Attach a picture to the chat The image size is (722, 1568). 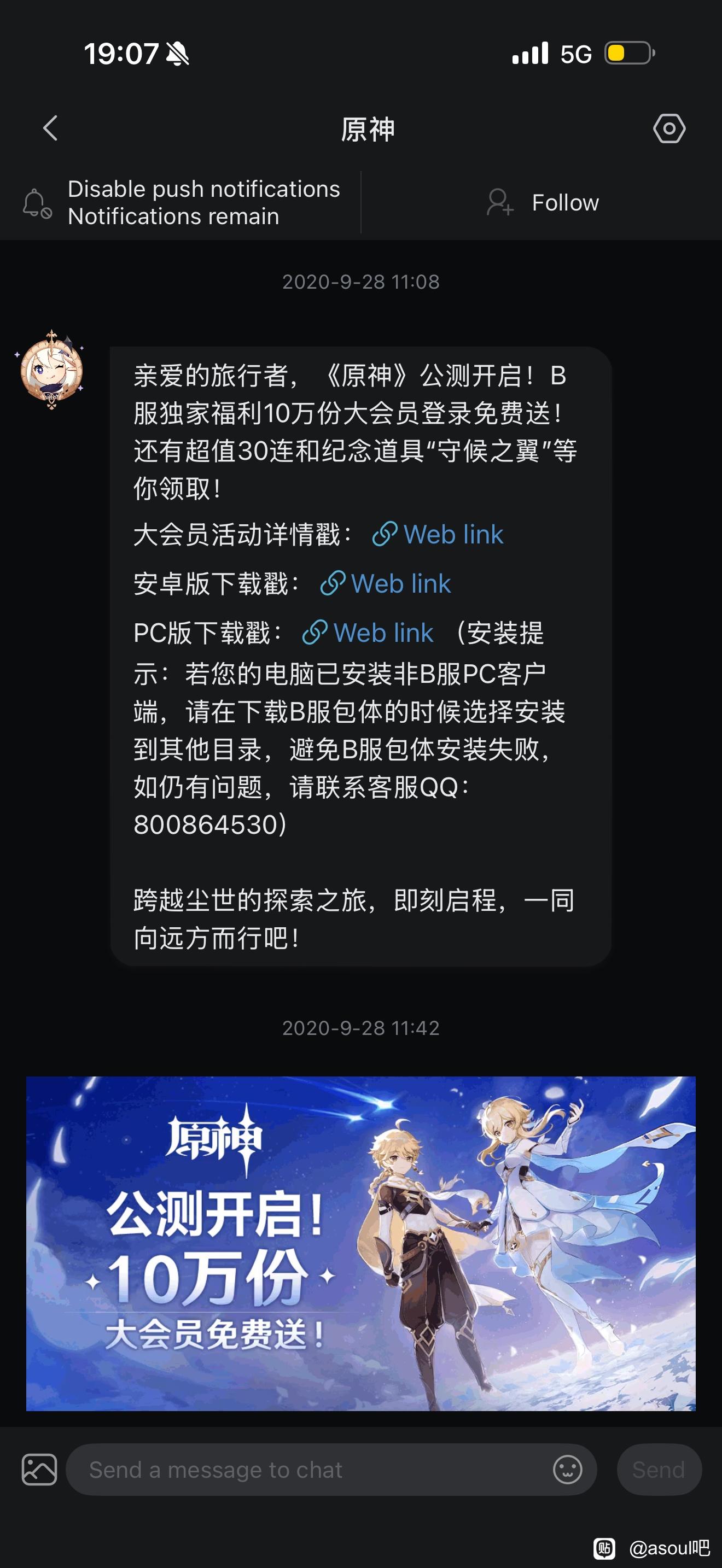[x=39, y=1470]
